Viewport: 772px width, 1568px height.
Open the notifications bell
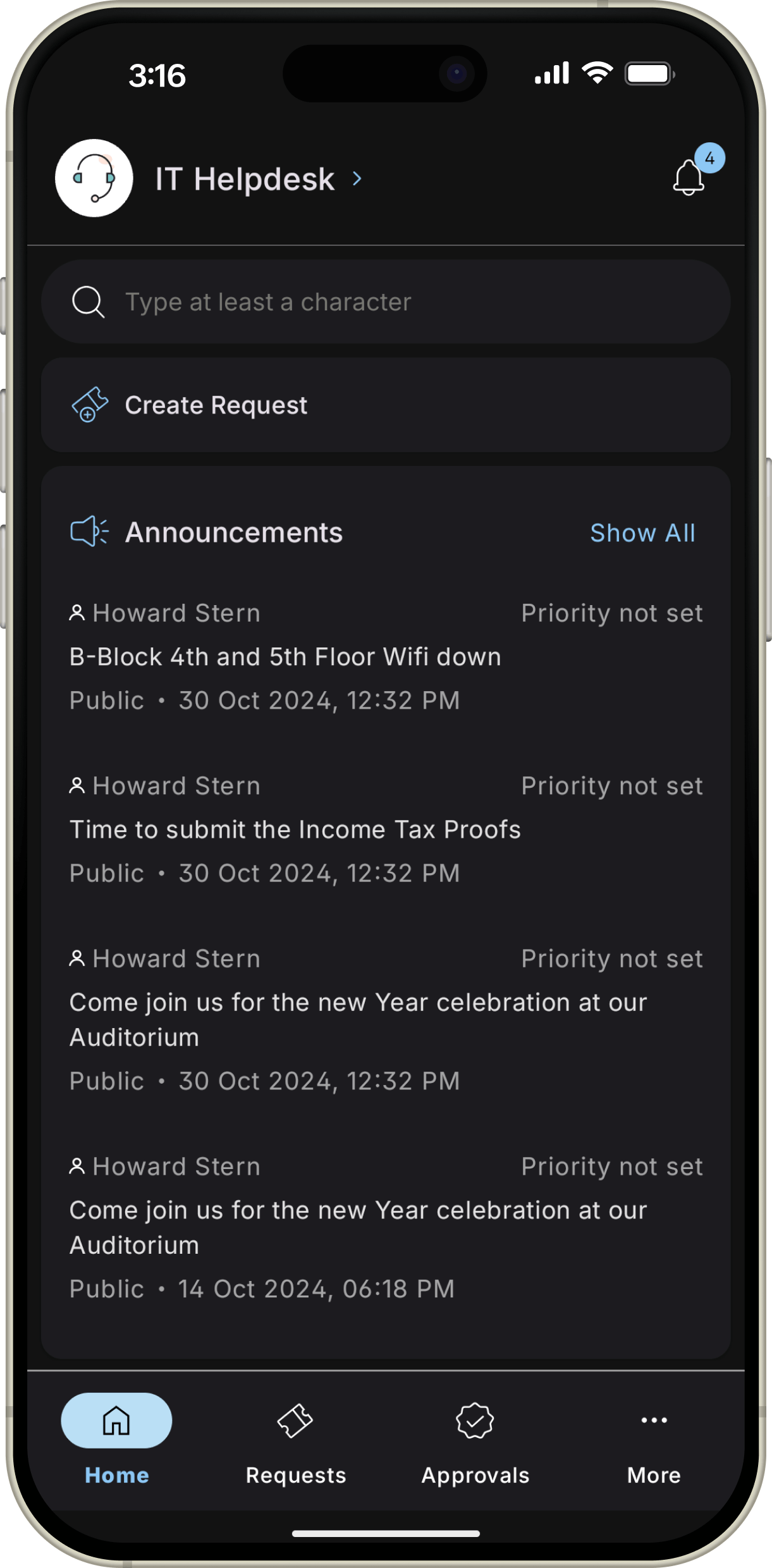pos(689,178)
